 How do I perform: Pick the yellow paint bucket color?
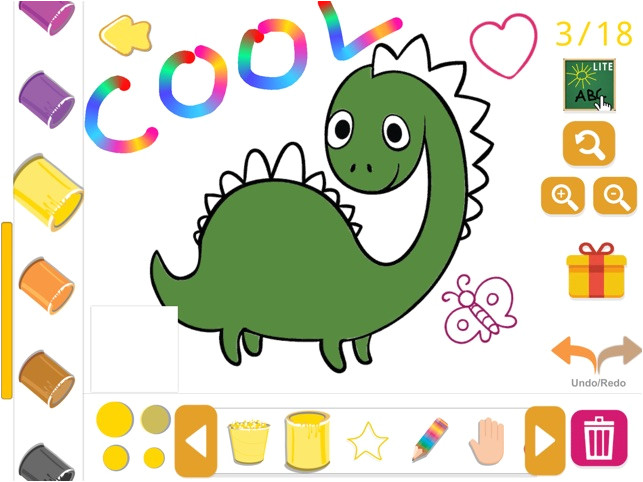coord(46,192)
